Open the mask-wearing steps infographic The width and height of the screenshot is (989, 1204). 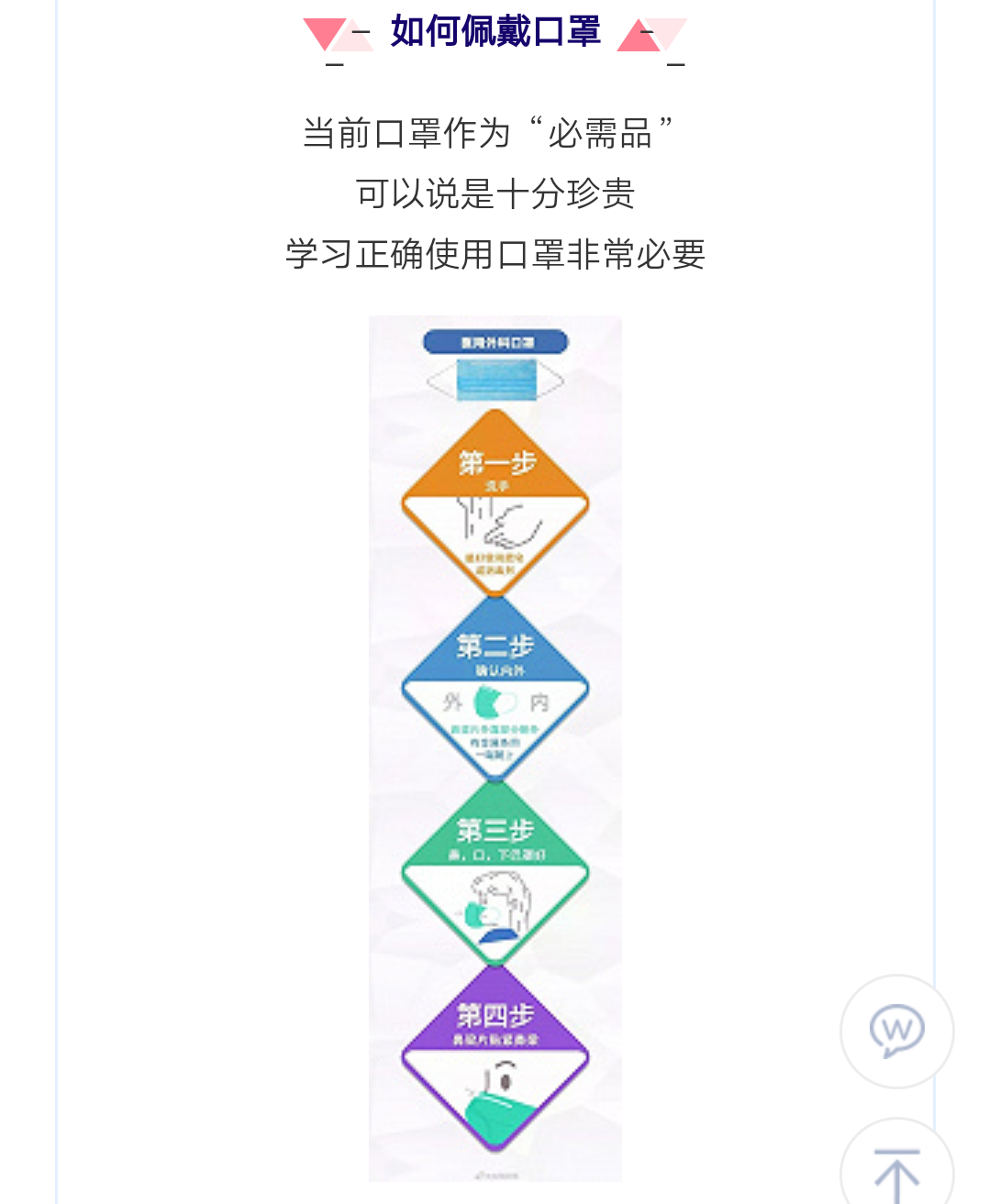494,747
